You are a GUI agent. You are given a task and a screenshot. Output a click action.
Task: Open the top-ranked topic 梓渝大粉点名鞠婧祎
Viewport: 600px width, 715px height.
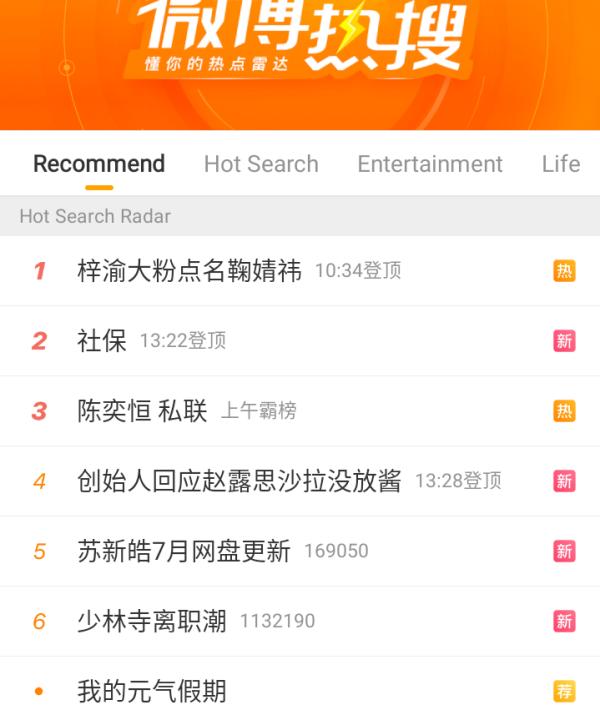tap(189, 271)
